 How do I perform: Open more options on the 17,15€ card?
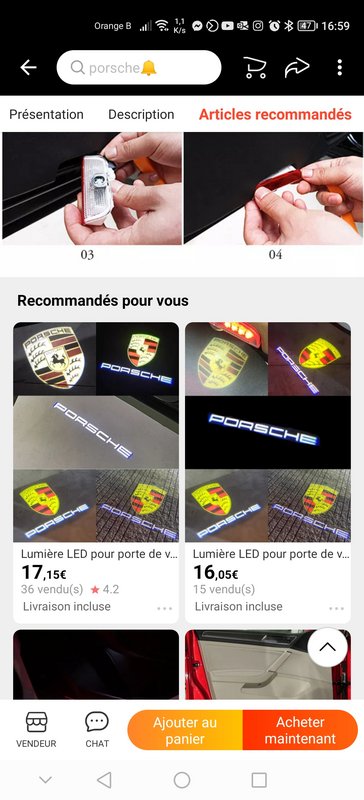[165, 608]
